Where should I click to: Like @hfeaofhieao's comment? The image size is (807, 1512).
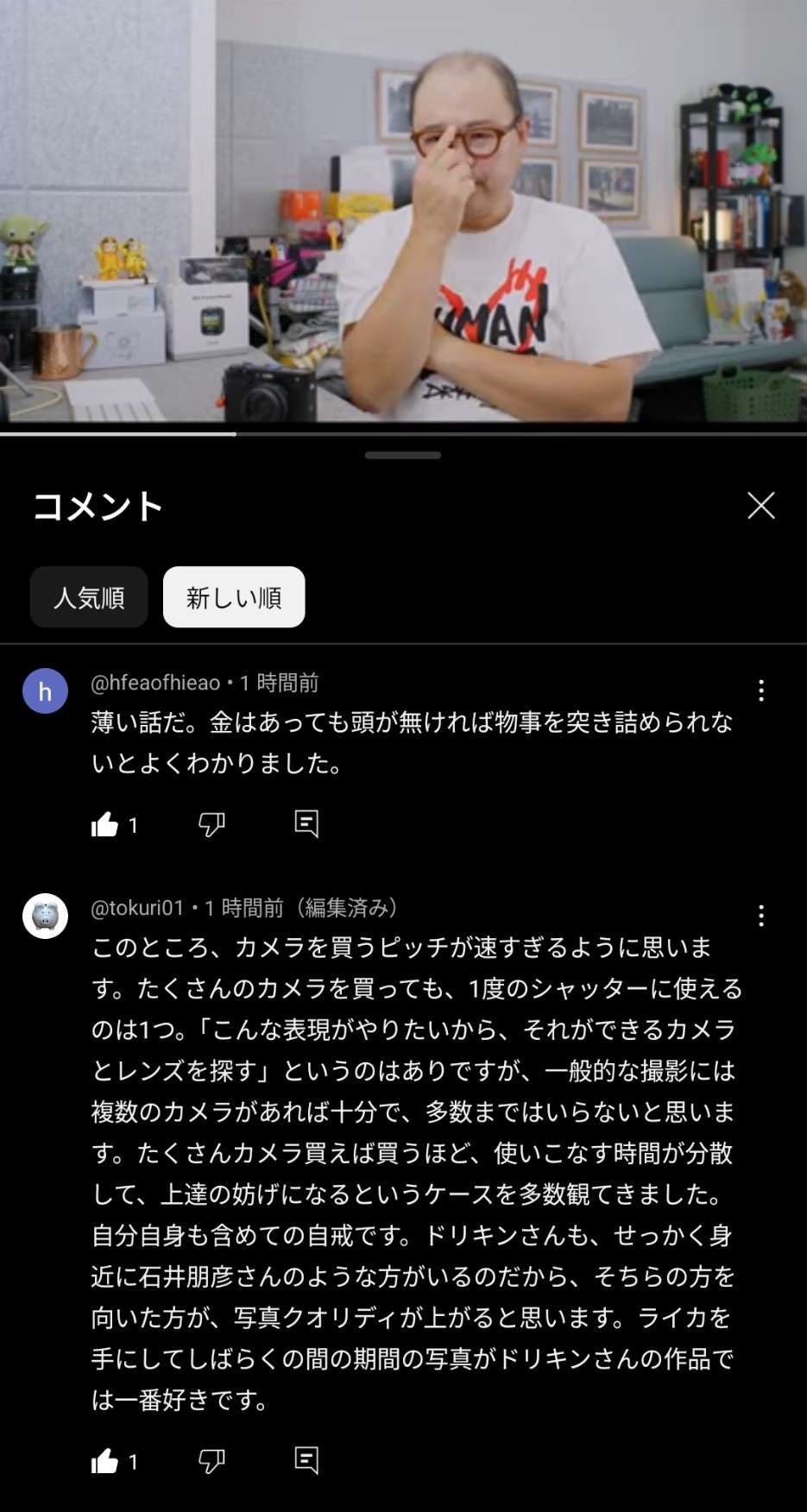click(105, 825)
